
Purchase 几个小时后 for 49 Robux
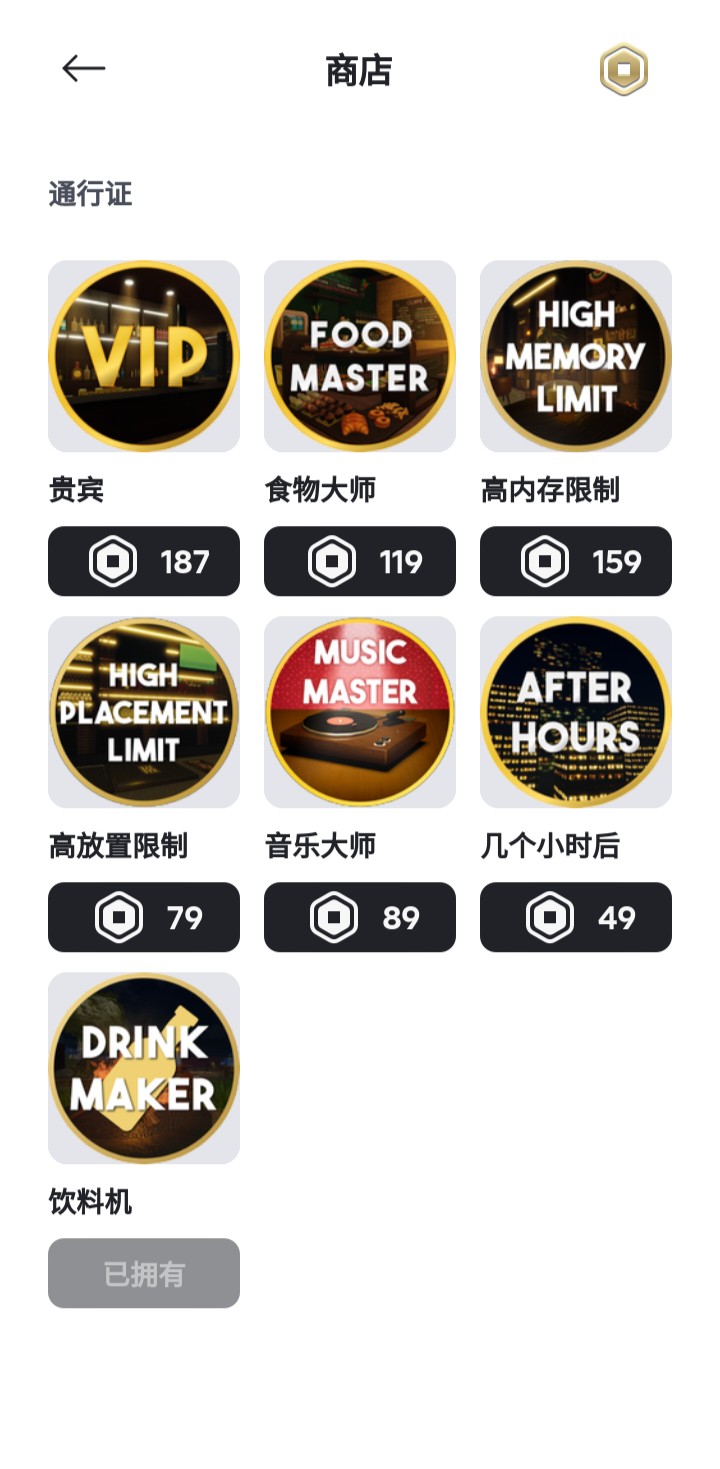[x=576, y=917]
